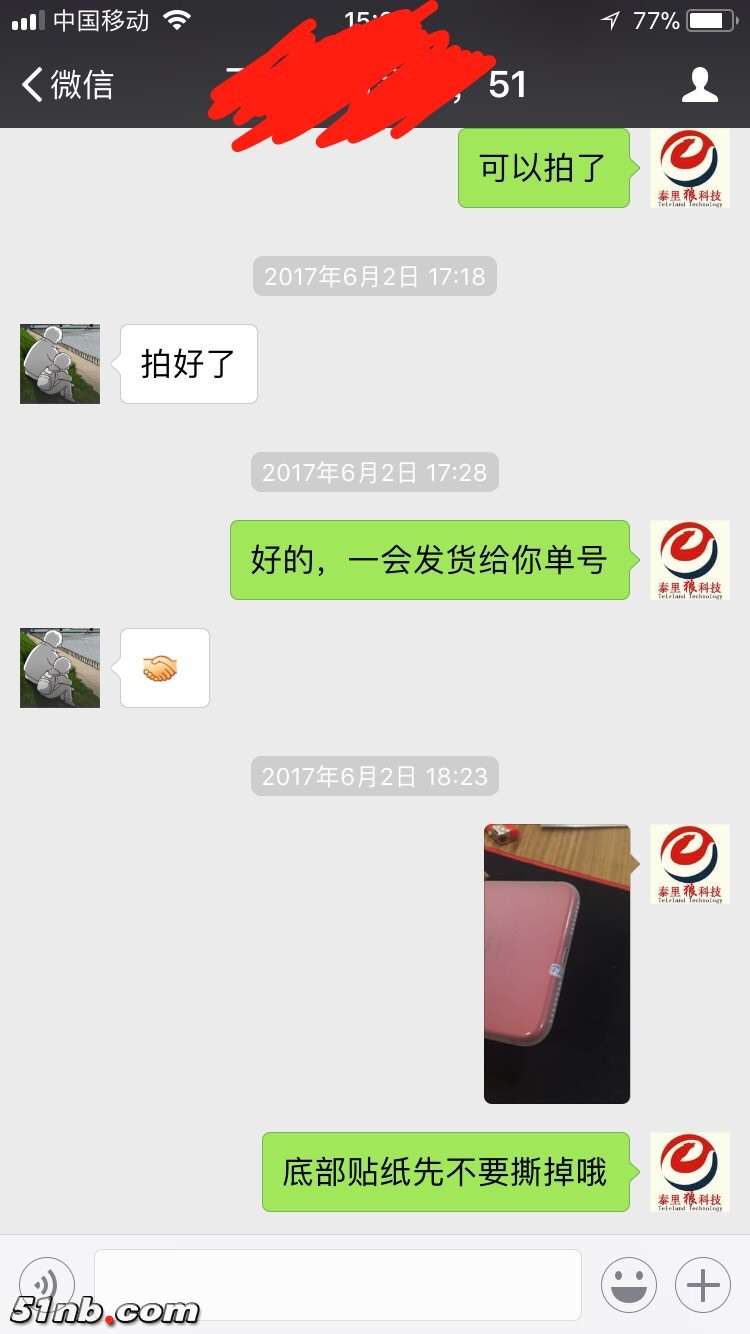The height and width of the screenshot is (1334, 750).
Task: Open the plus attachments menu
Action: (x=703, y=1285)
